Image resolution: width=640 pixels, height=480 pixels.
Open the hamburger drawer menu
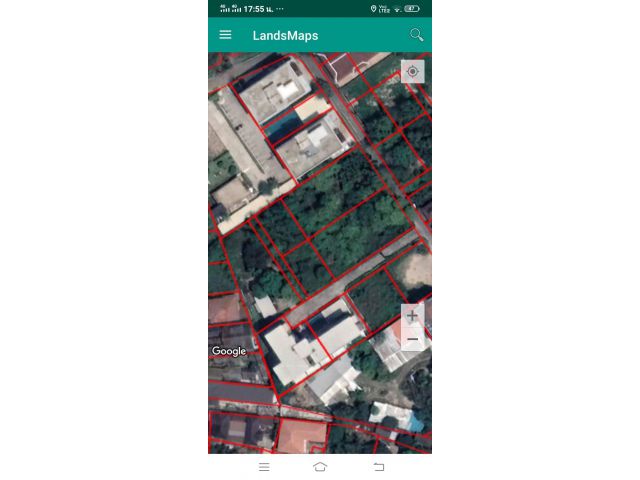[x=226, y=35]
